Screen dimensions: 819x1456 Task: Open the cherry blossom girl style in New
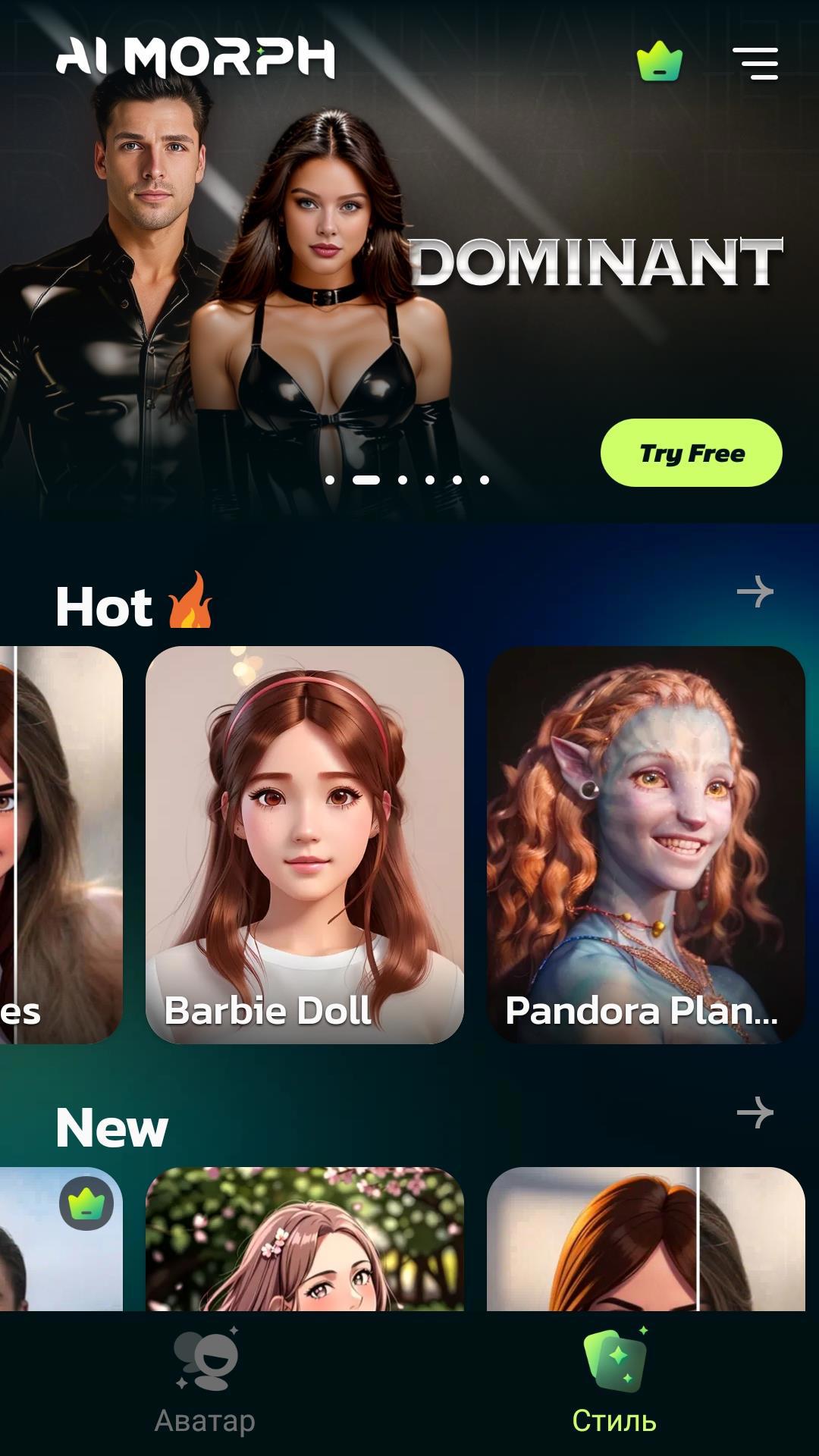click(x=304, y=1238)
